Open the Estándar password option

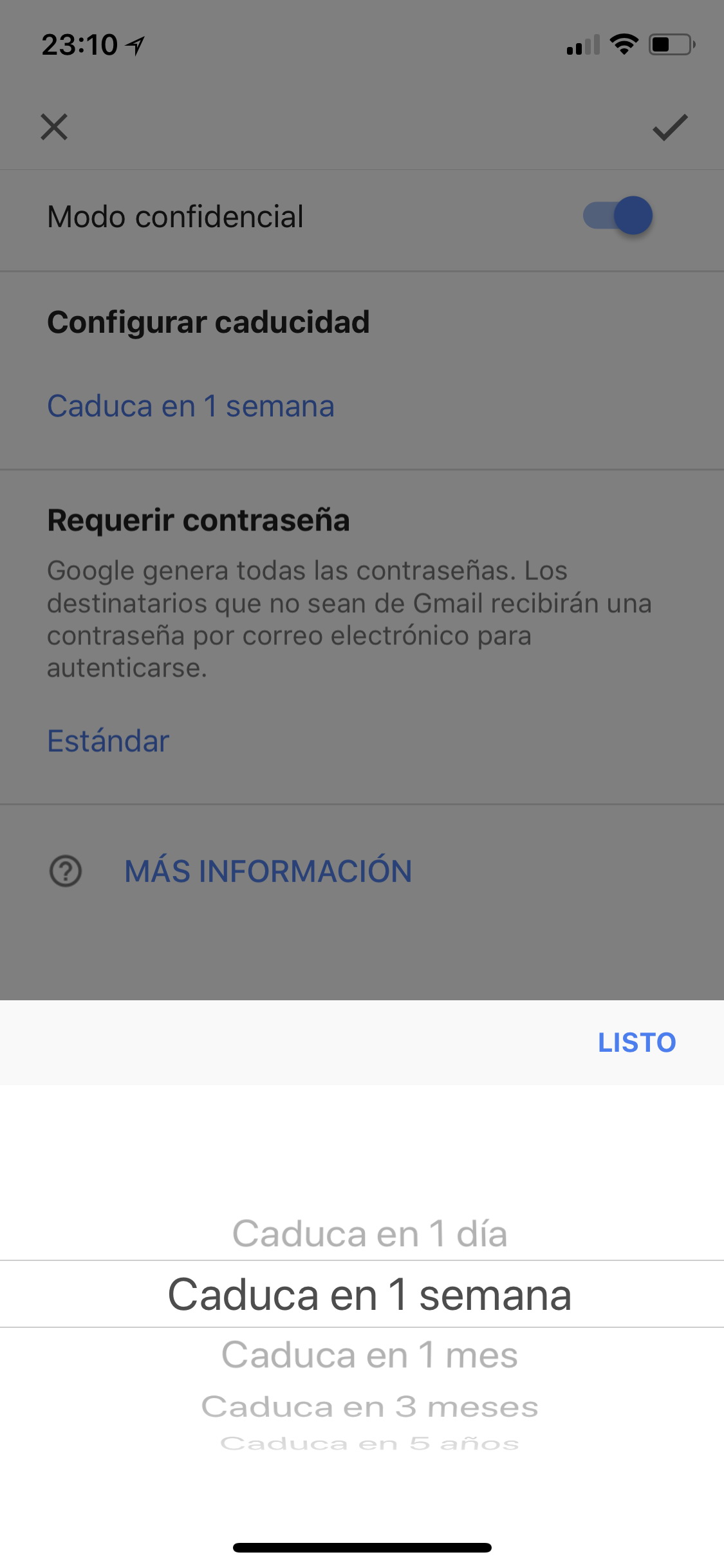[108, 741]
